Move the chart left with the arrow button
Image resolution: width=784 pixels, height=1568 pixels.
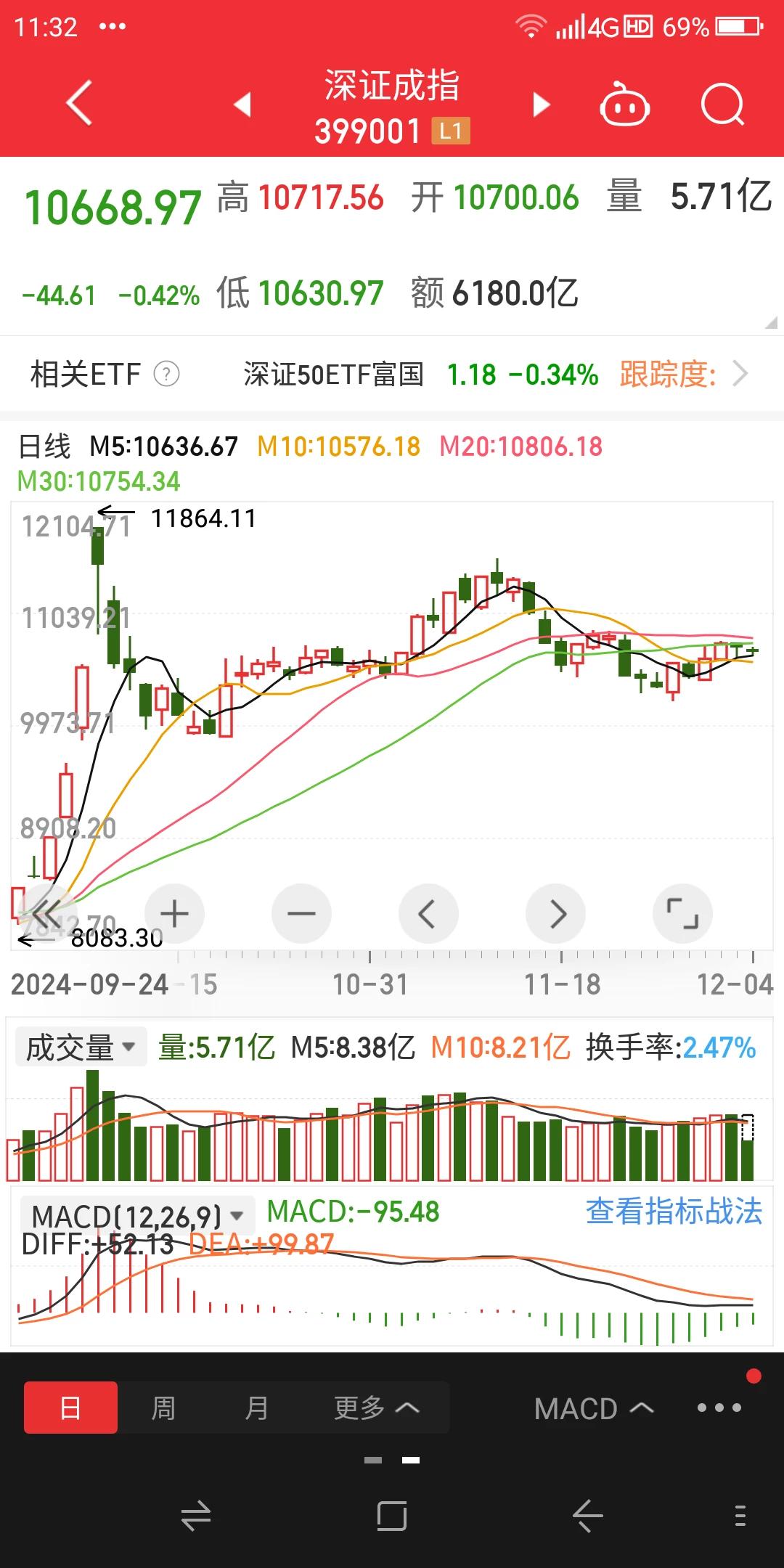(x=428, y=914)
